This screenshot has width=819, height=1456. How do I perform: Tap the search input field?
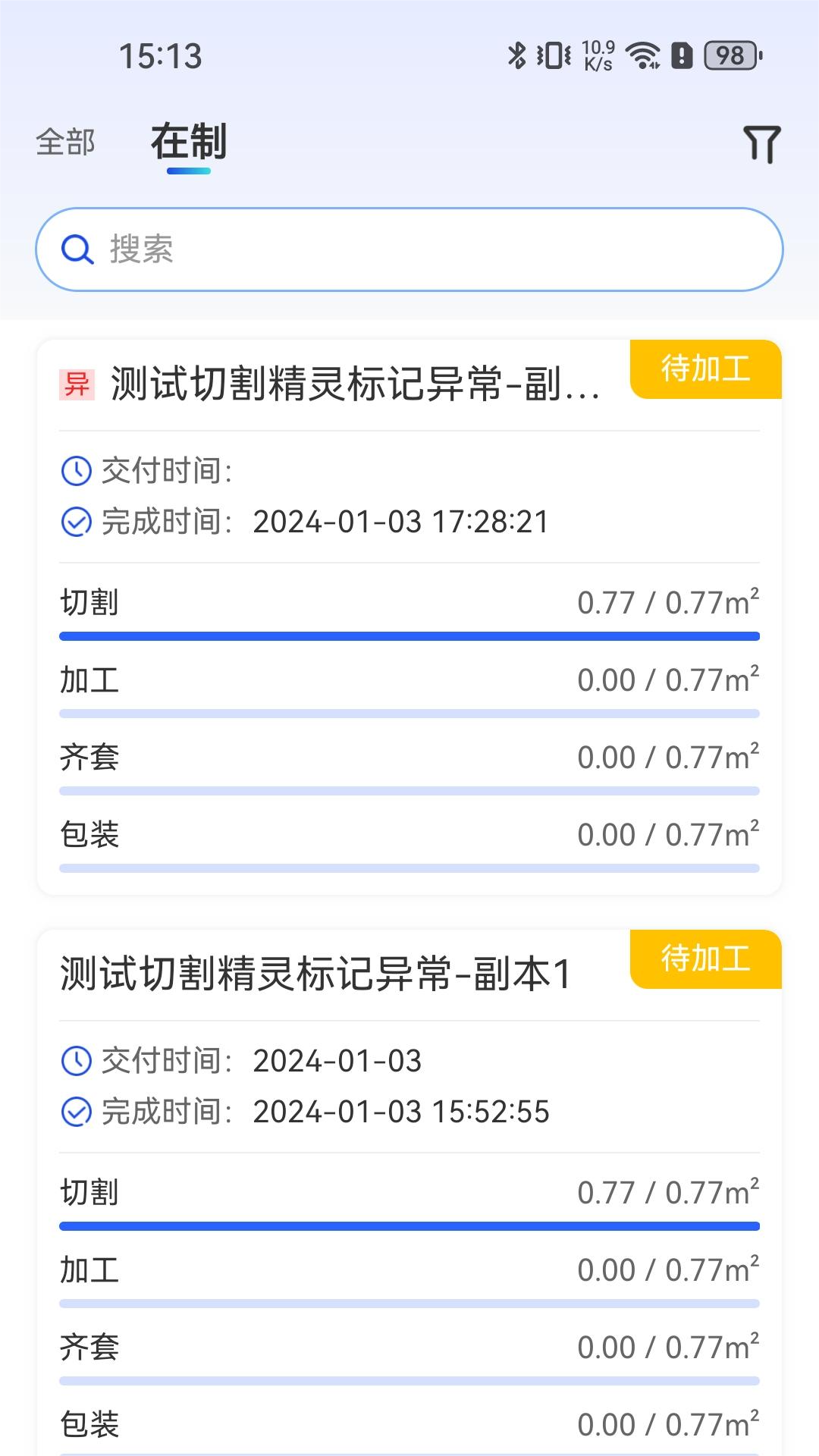pyautogui.click(x=409, y=249)
